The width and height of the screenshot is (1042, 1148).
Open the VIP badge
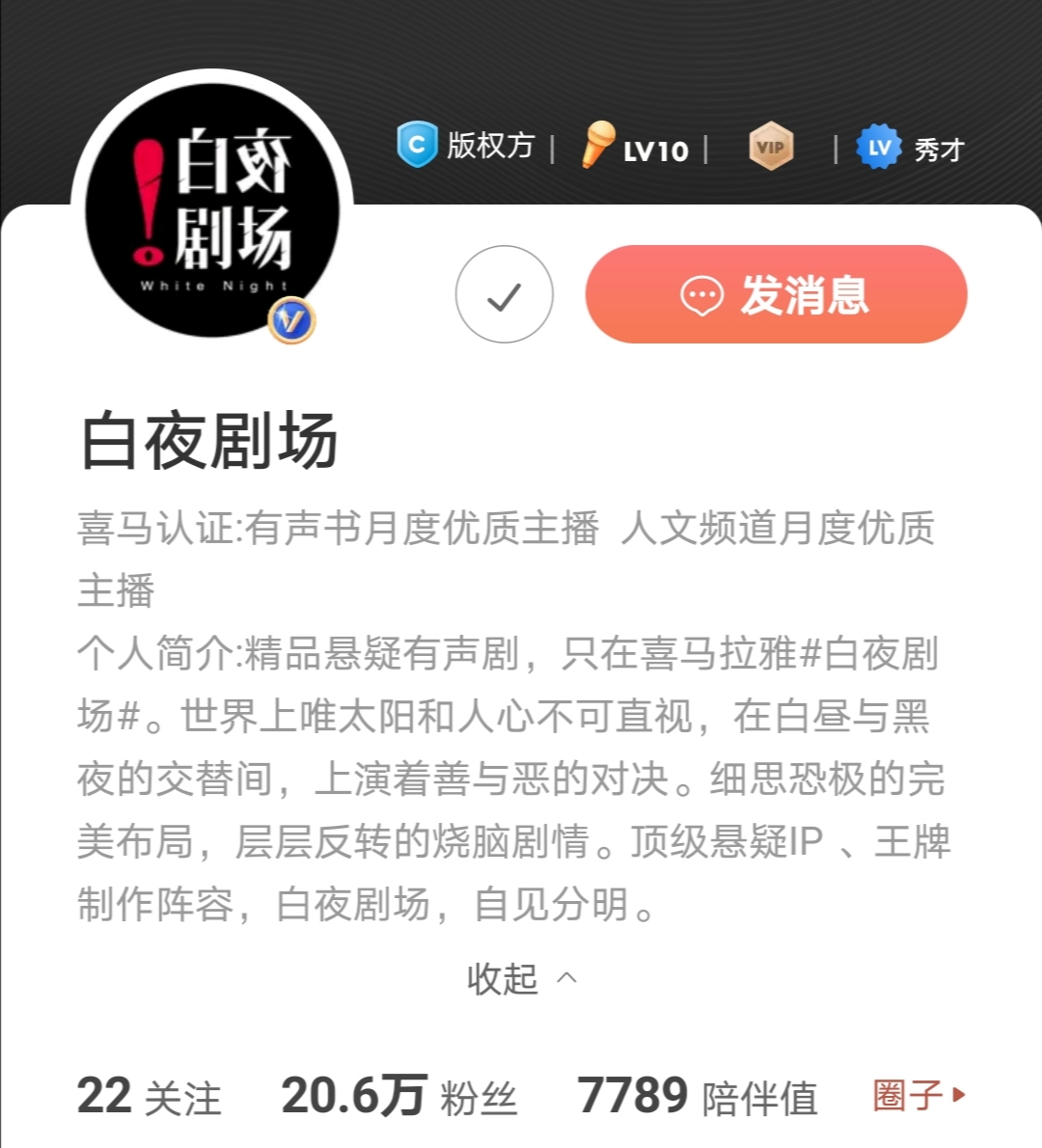pyautogui.click(x=770, y=148)
